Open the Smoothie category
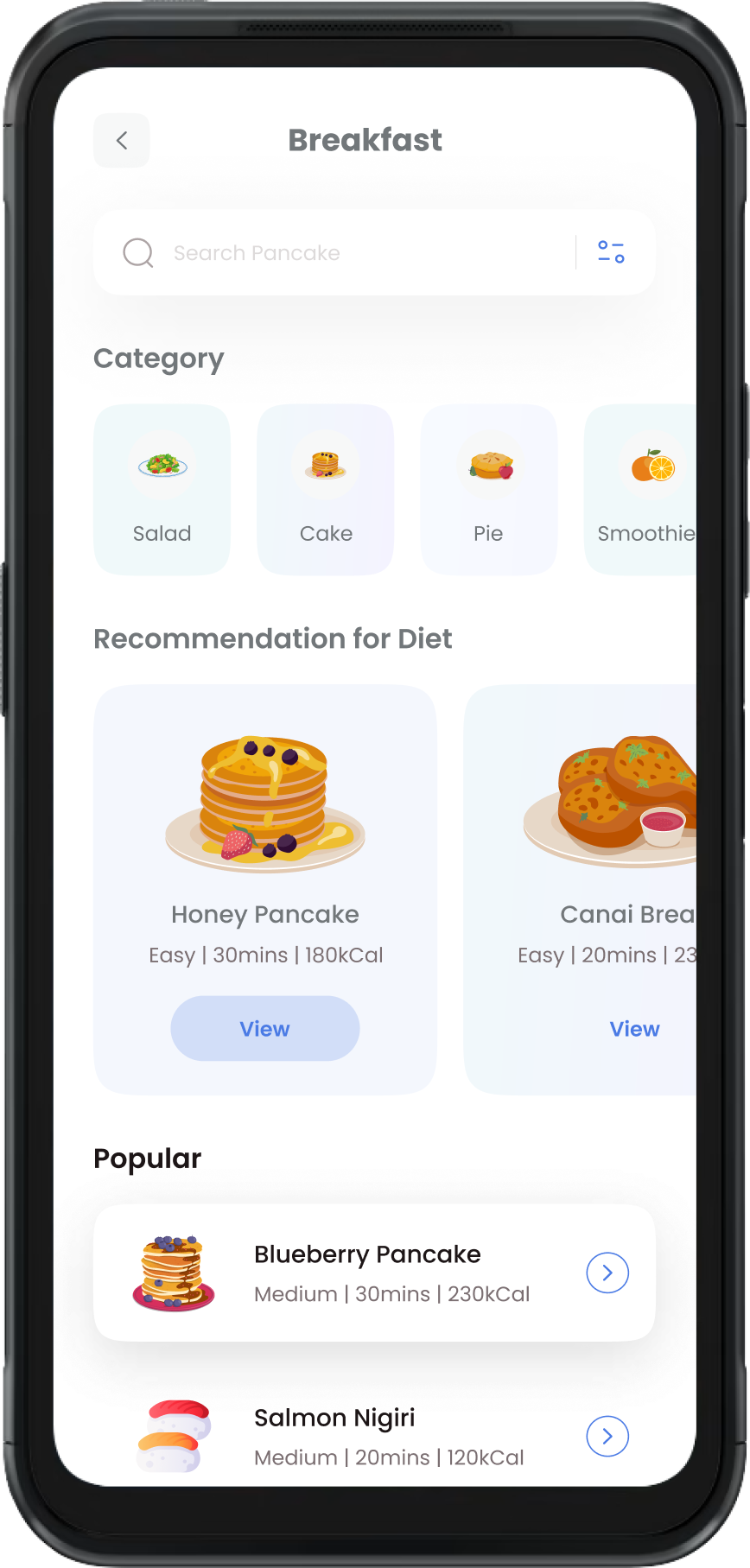 click(x=645, y=489)
